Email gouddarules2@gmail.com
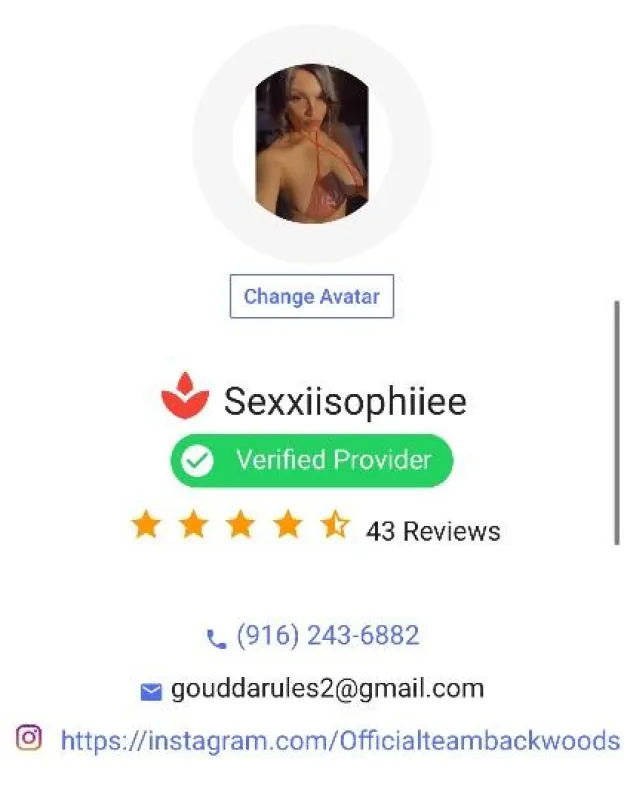This screenshot has height=800, width=624. [x=327, y=689]
